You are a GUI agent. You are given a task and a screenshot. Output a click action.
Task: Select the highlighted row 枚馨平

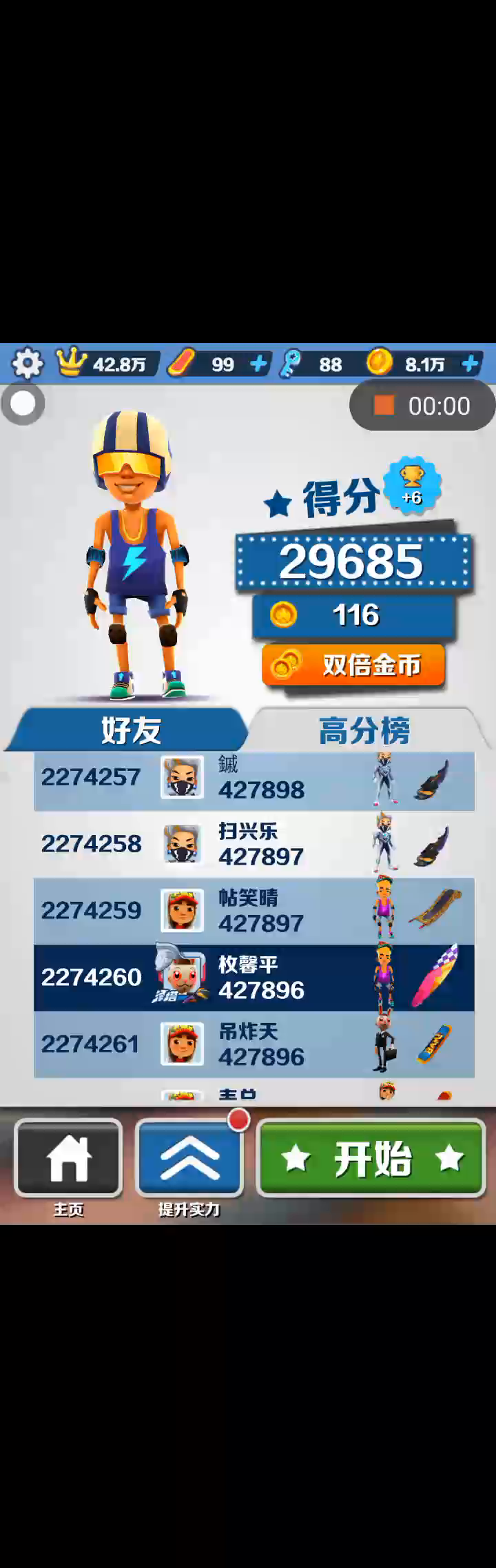tap(254, 978)
